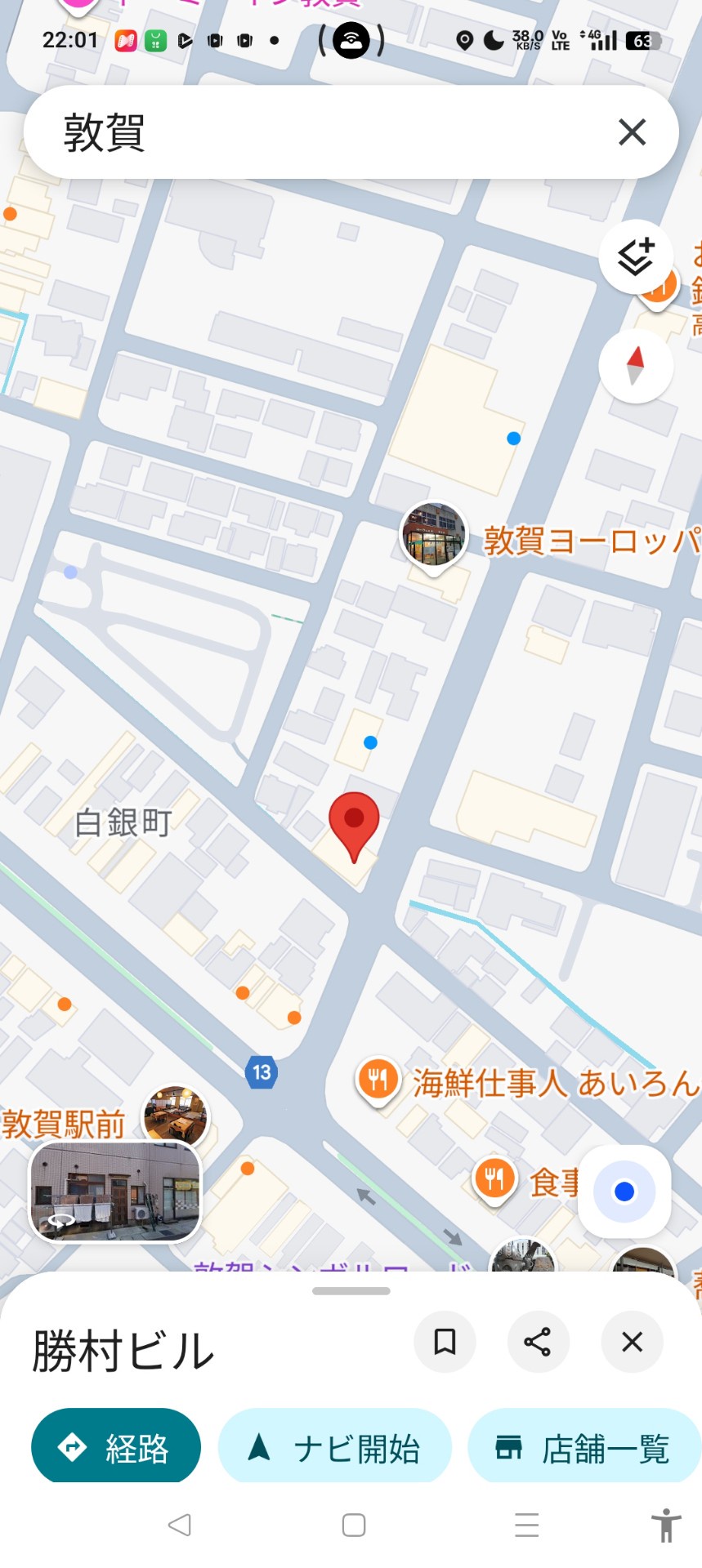Center map on my location

[x=624, y=1192]
